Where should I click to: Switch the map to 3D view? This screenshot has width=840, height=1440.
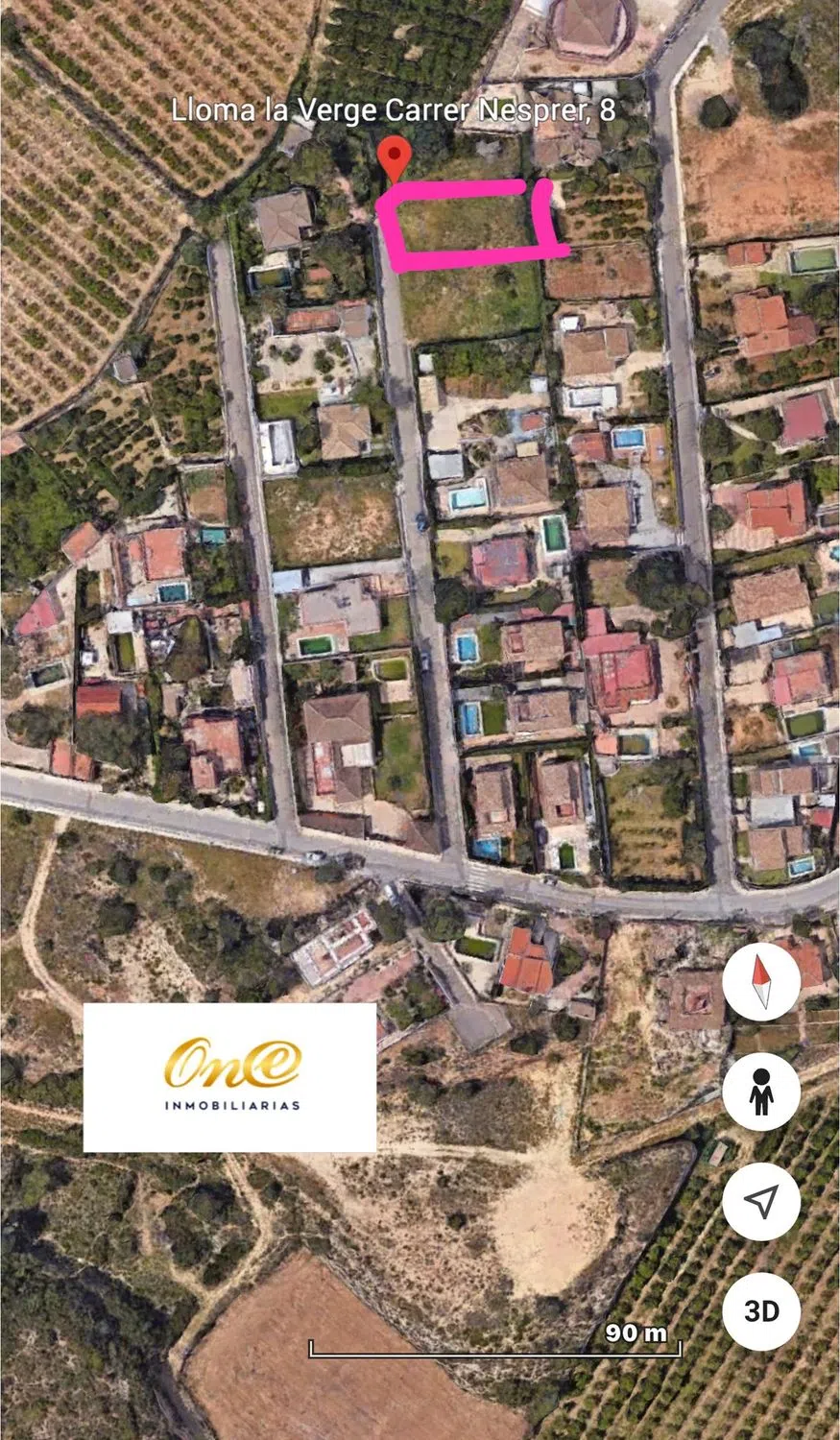point(761,1310)
